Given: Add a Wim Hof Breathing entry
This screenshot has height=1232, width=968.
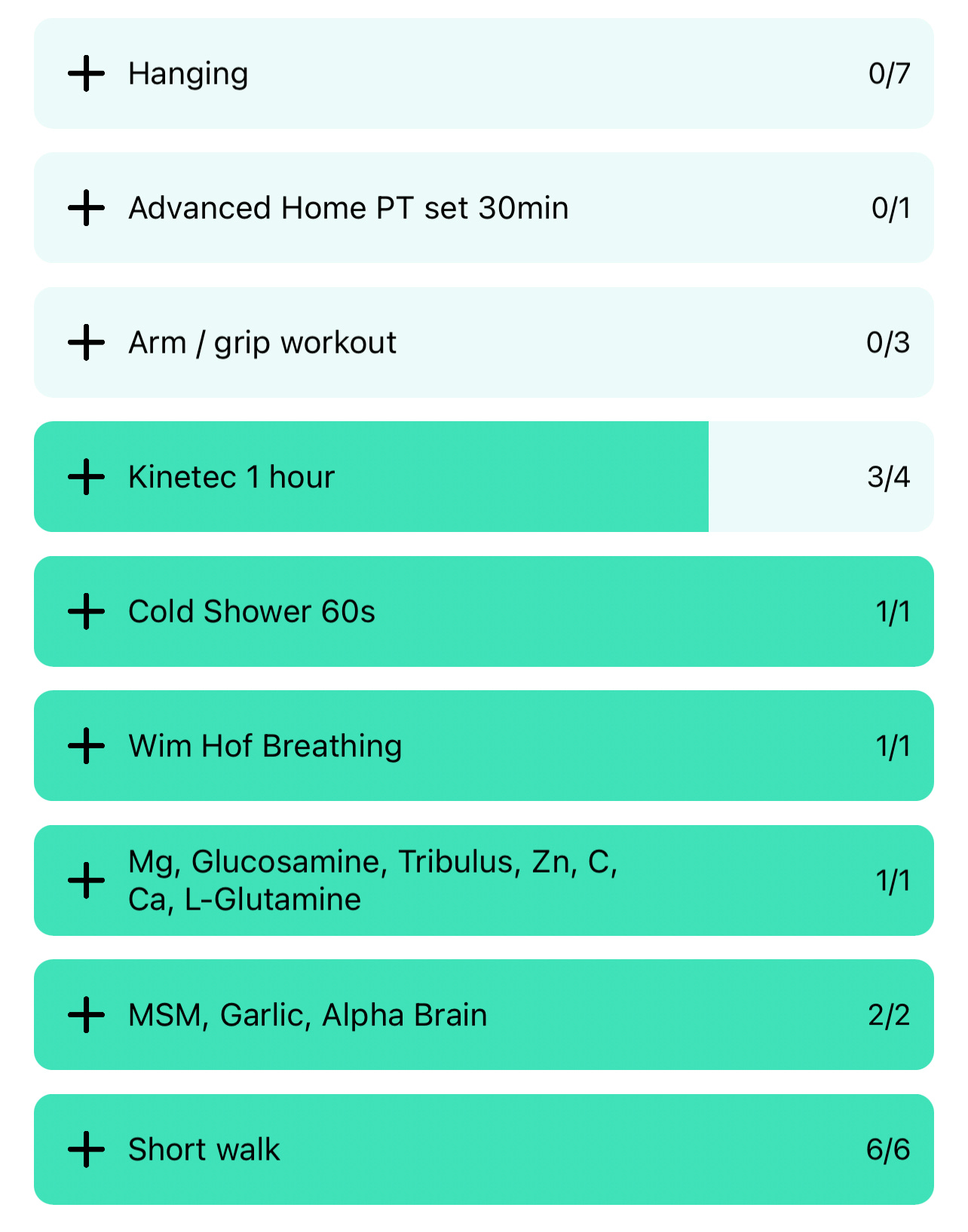Looking at the screenshot, I should tap(87, 746).
